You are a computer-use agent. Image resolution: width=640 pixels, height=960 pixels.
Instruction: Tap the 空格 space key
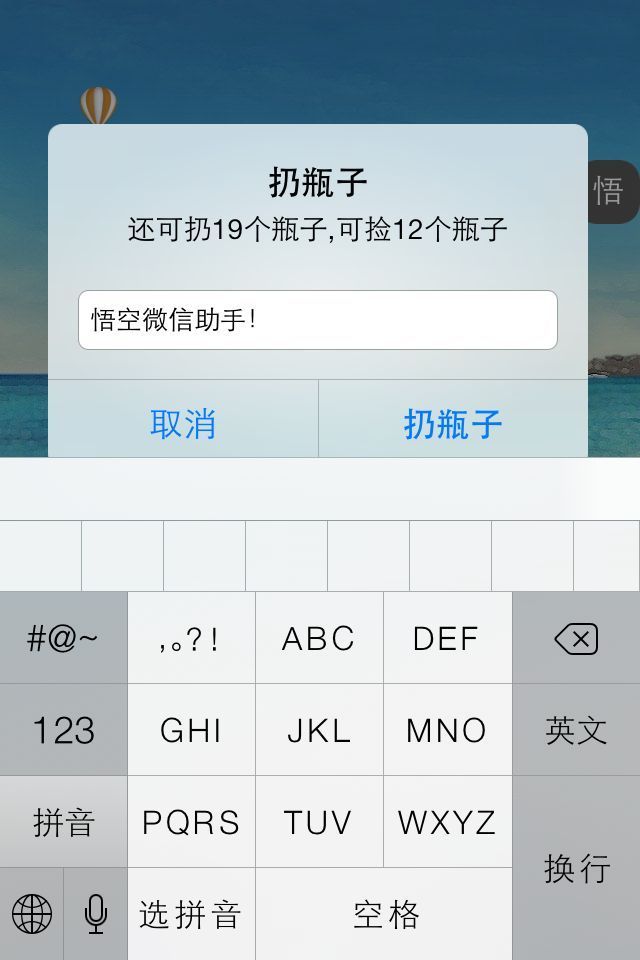click(x=384, y=914)
